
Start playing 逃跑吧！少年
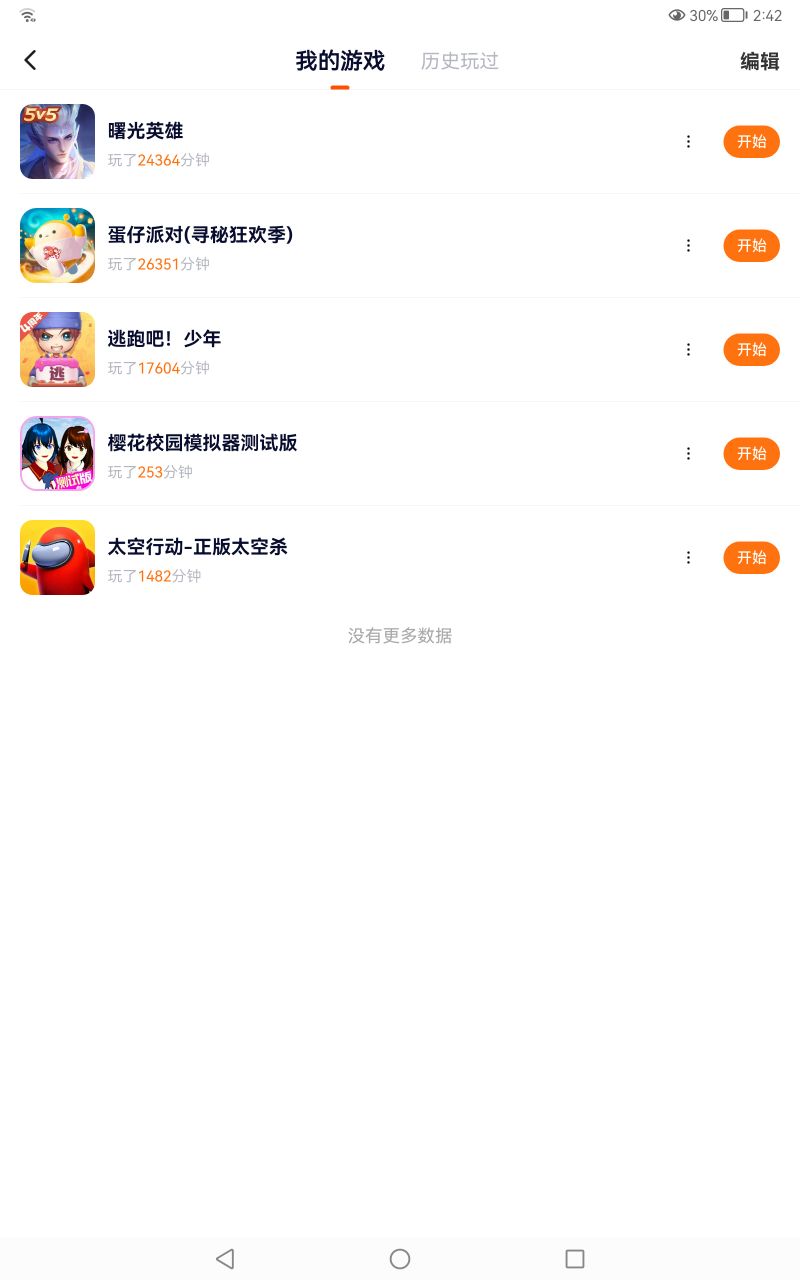751,350
